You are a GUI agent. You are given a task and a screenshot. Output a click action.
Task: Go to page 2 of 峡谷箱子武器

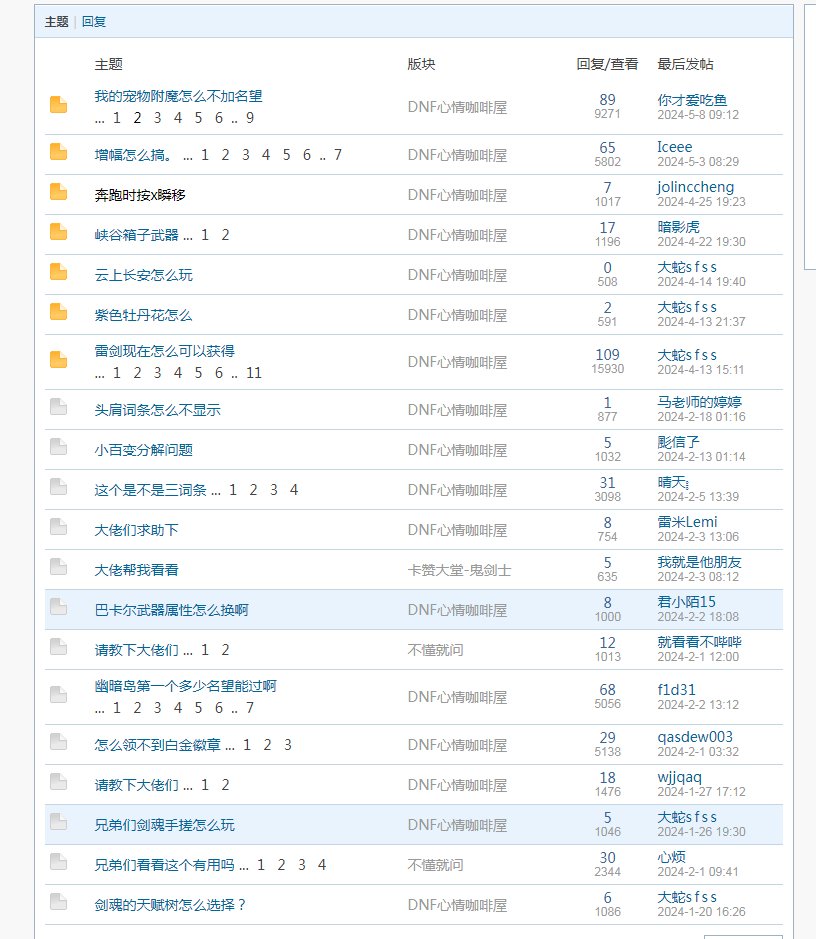point(226,235)
